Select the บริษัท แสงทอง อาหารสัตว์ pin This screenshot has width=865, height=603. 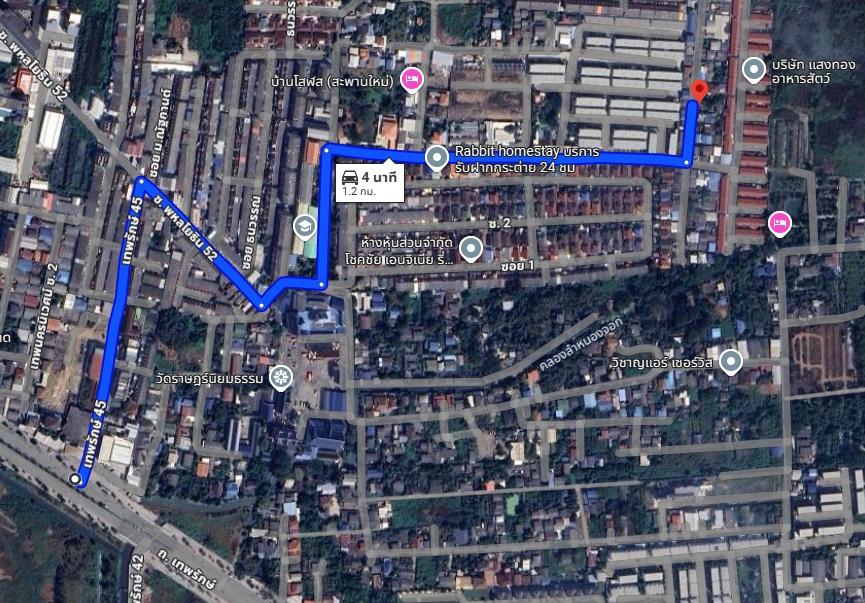tap(754, 70)
